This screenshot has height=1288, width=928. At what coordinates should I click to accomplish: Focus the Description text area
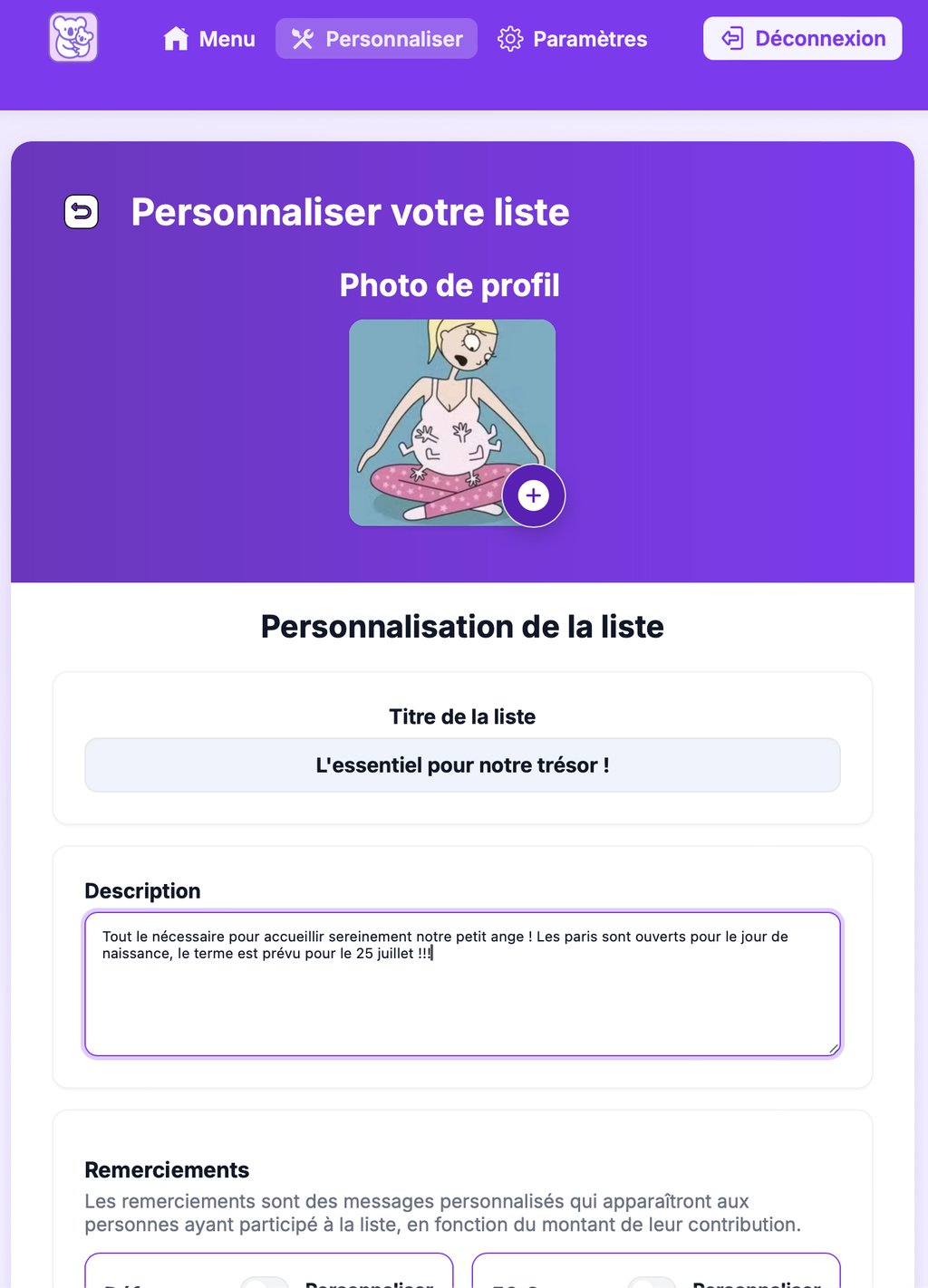click(x=462, y=984)
